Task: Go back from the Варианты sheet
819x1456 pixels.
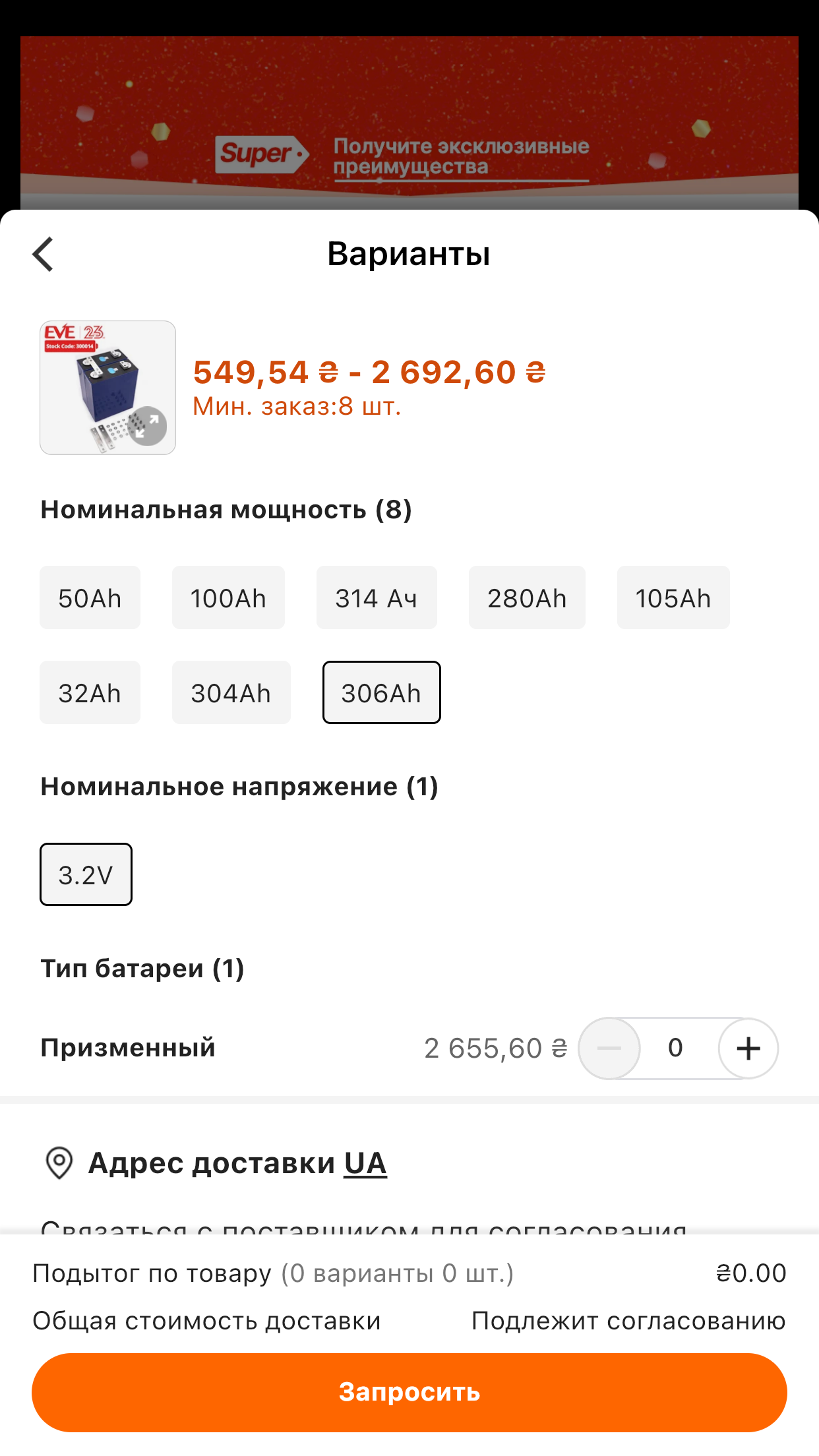Action: coord(44,254)
